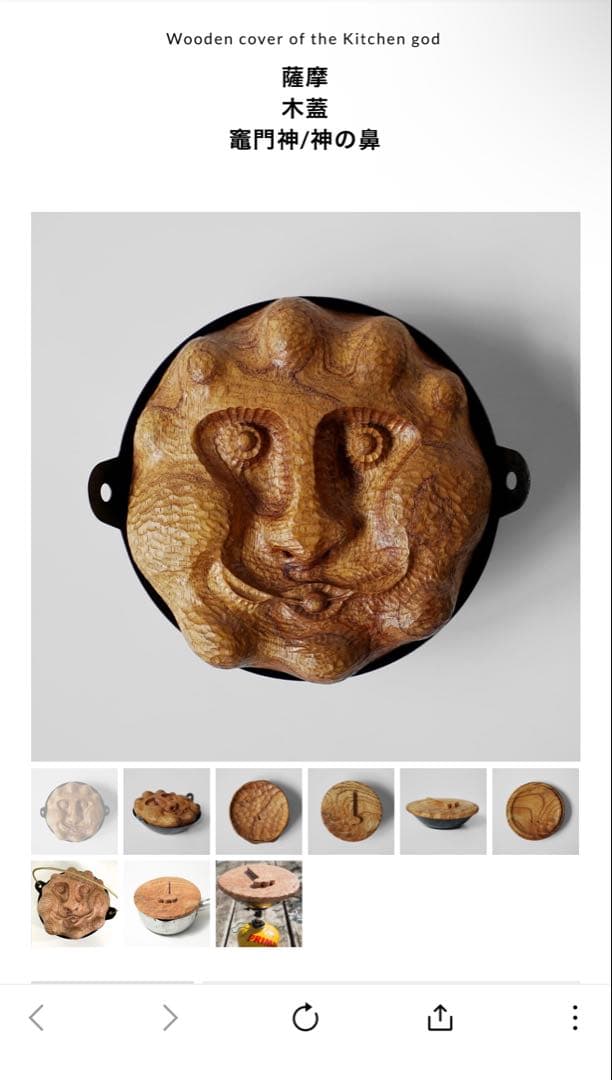The width and height of the screenshot is (612, 1080).
Task: Select the wood grain ring underside thumbnail
Action: click(x=535, y=811)
